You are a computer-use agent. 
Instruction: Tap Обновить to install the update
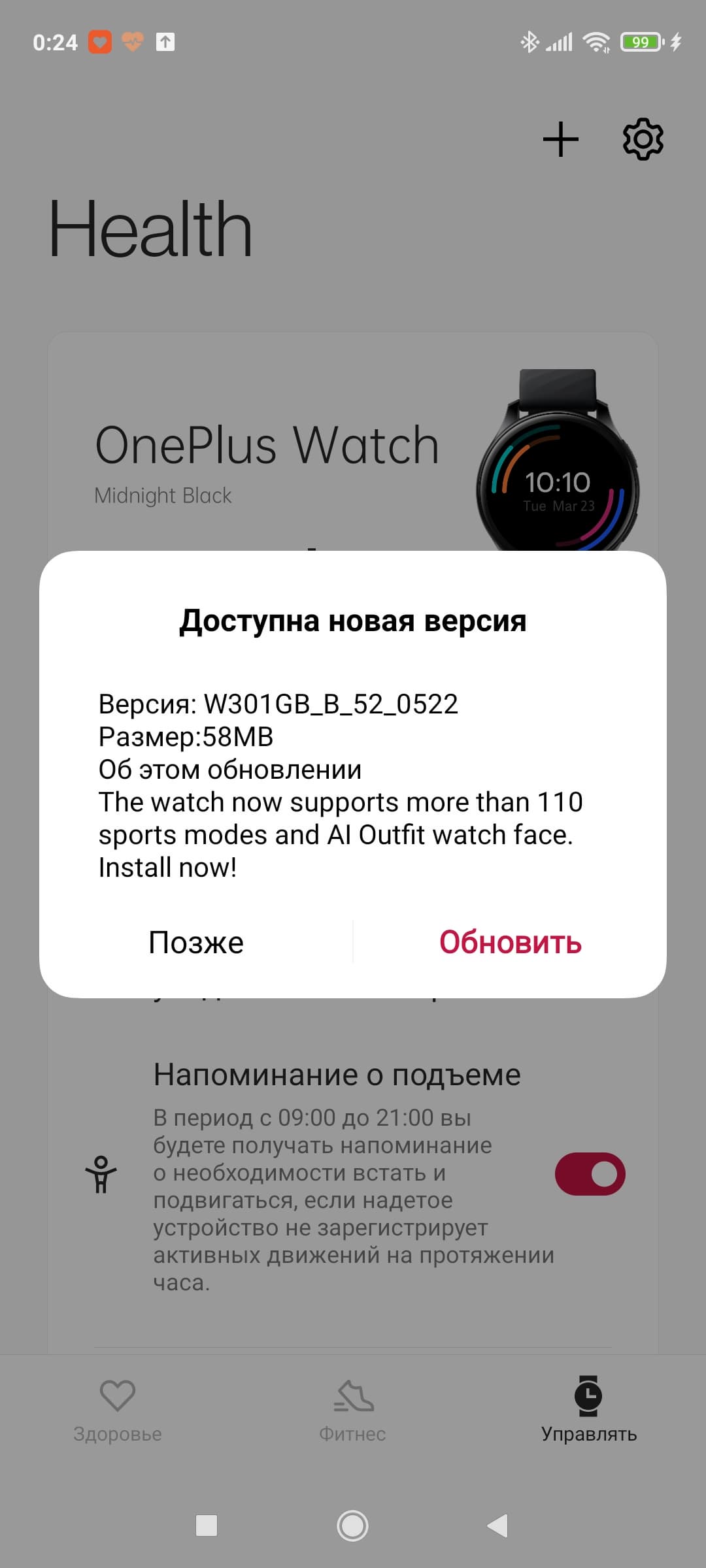pos(510,942)
